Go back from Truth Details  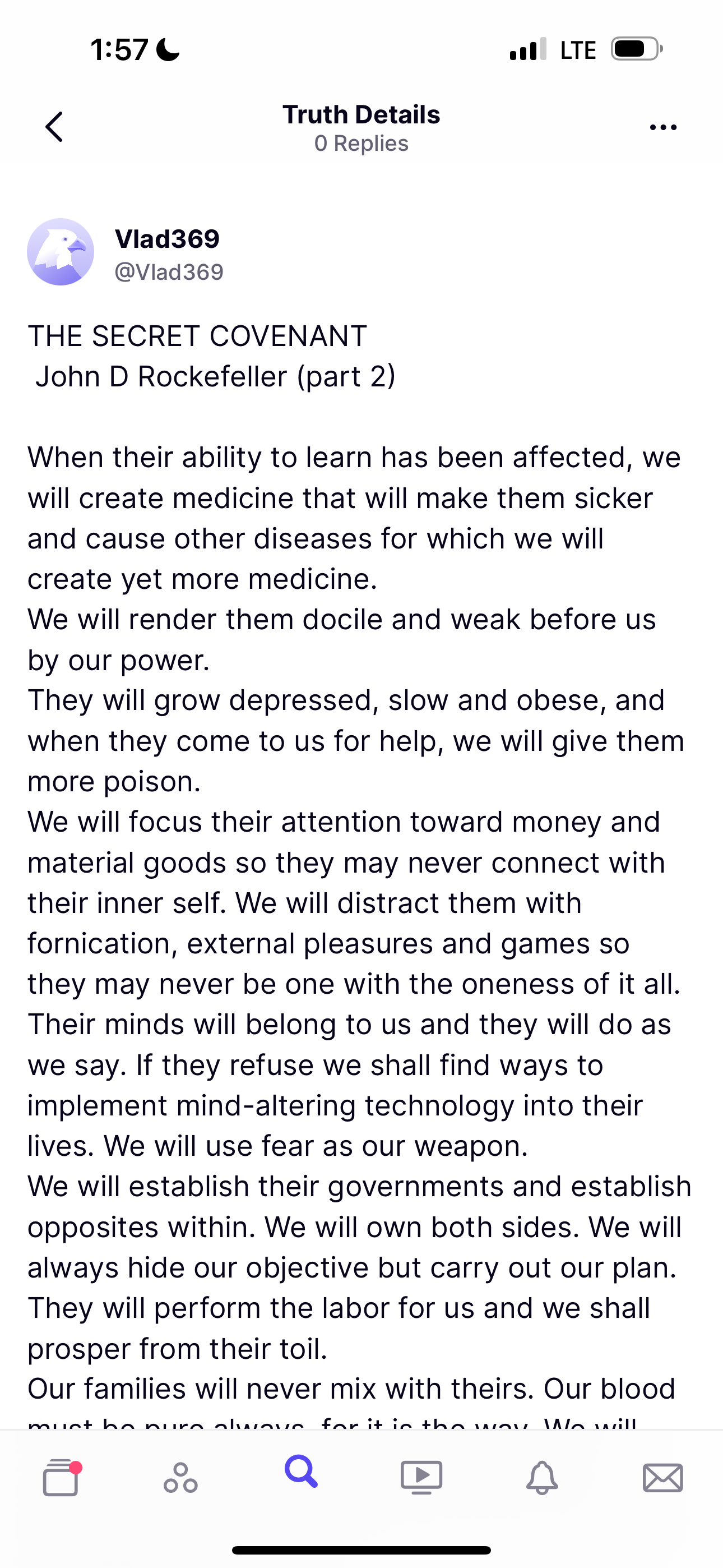coord(54,127)
